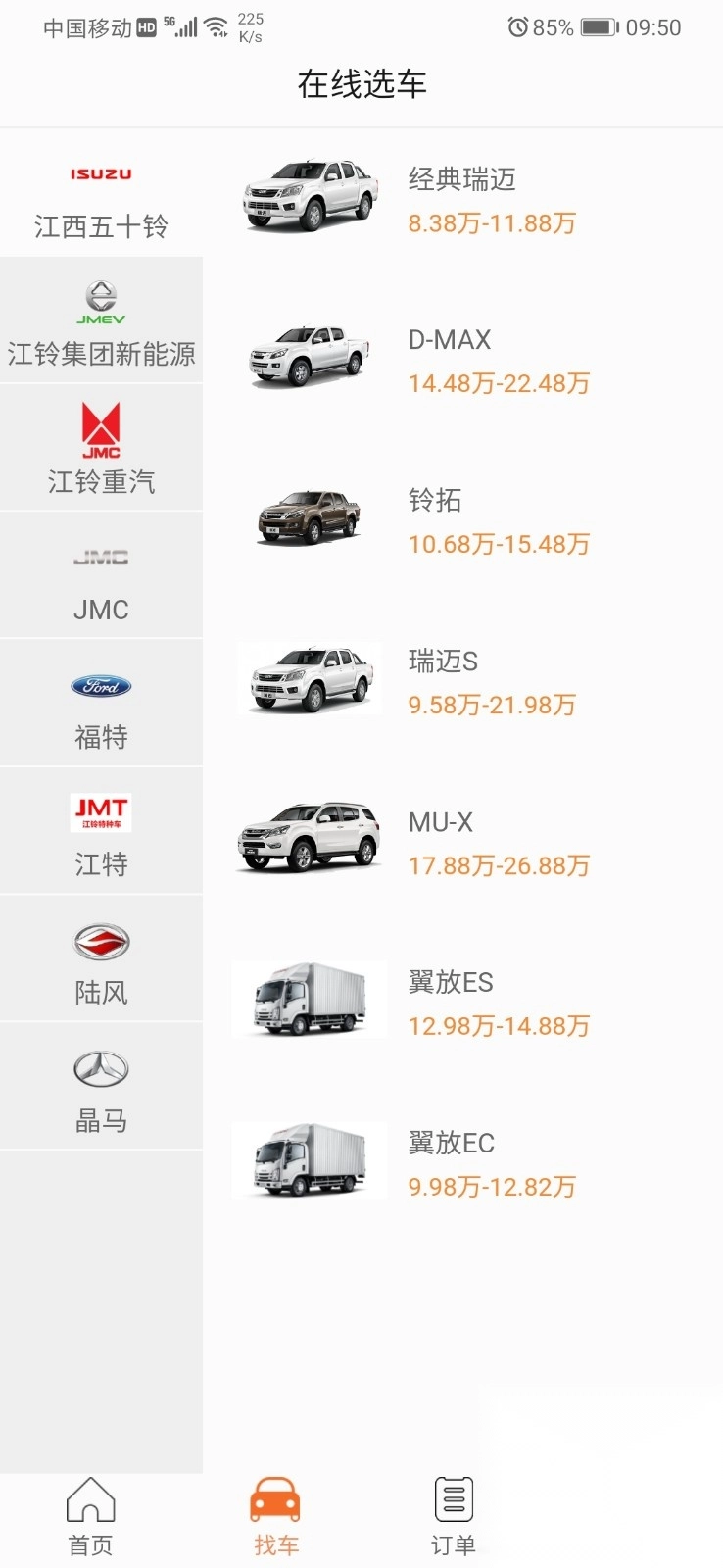Click the MU-X SUV thumbnail
Image resolution: width=723 pixels, height=1568 pixels.
coord(309,839)
